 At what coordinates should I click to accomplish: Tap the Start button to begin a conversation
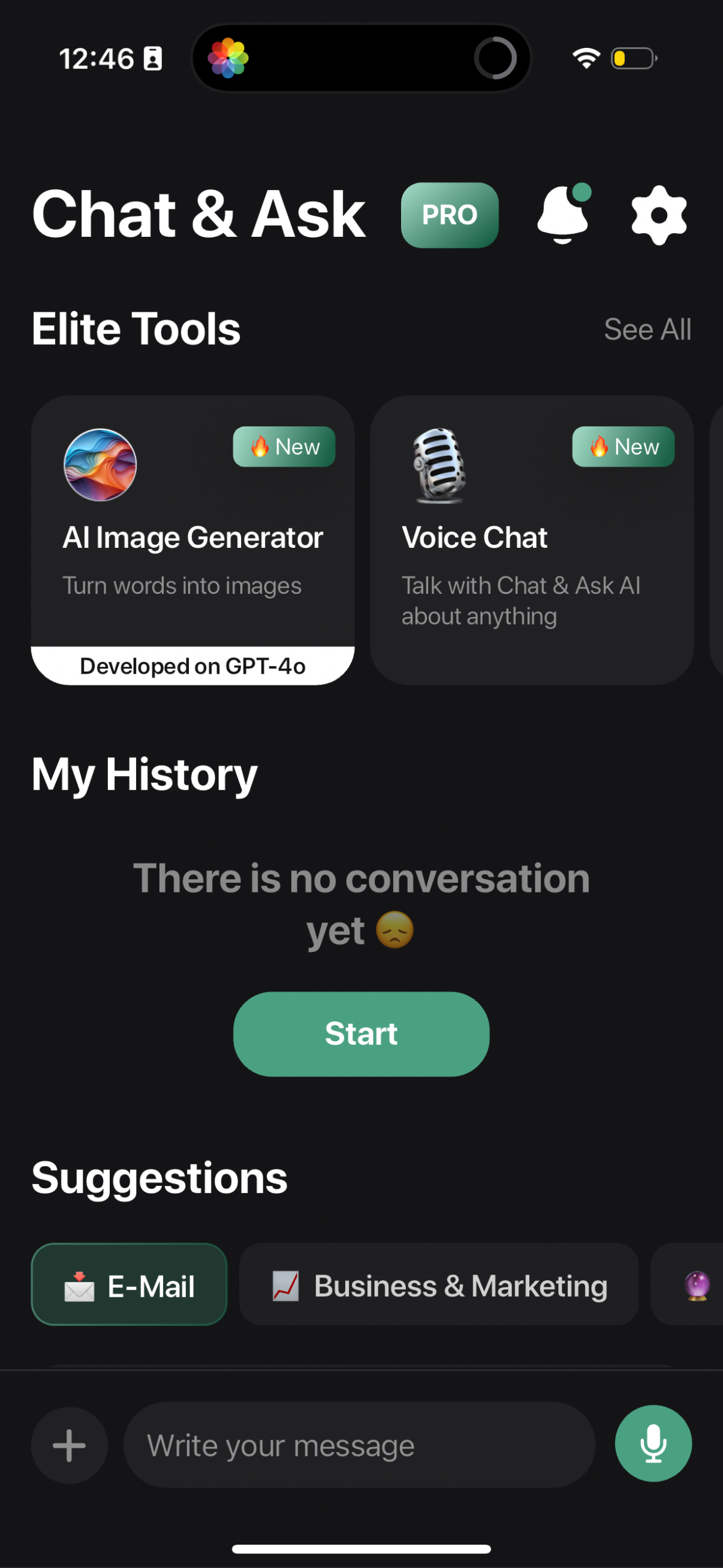tap(361, 1033)
